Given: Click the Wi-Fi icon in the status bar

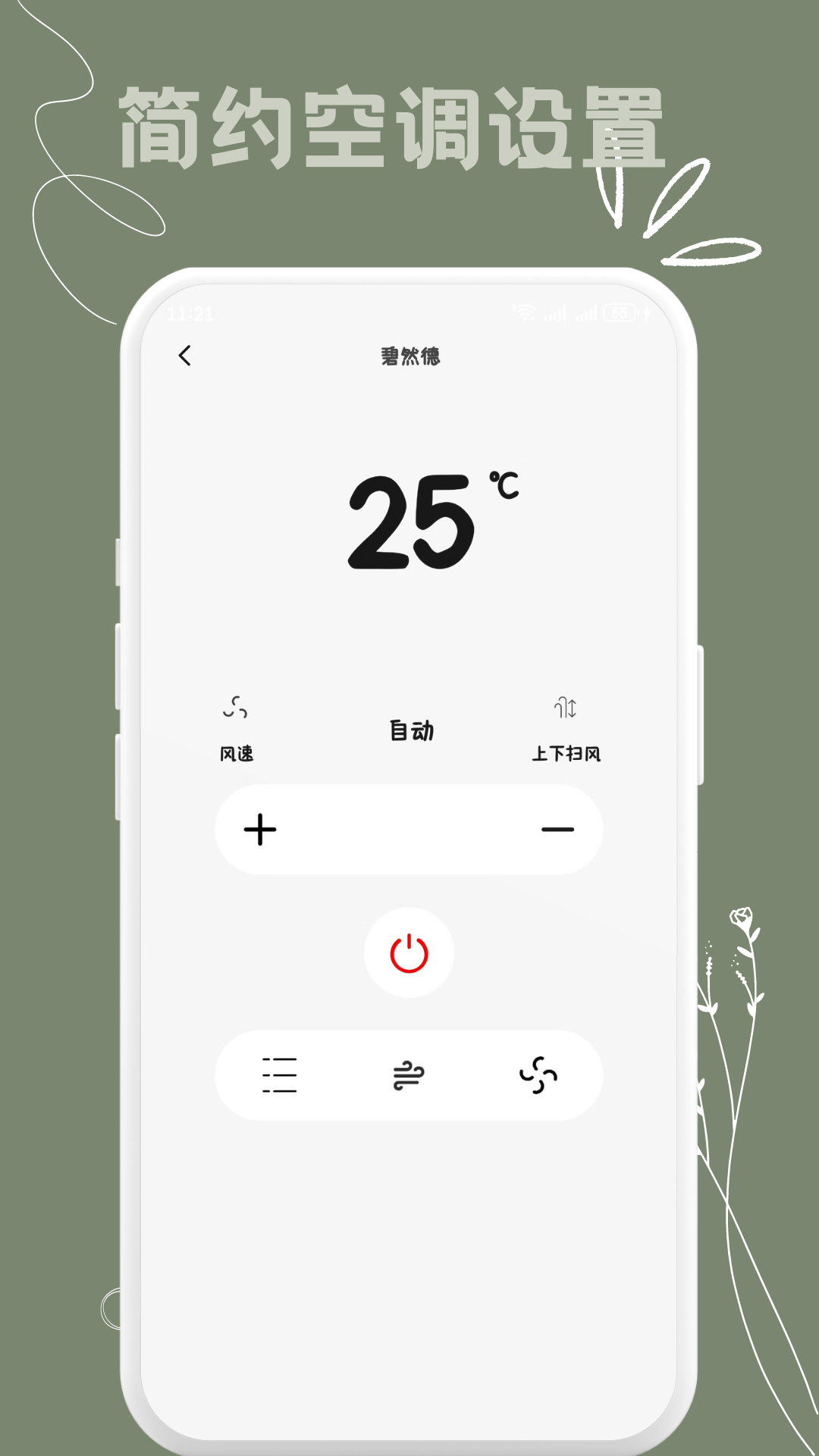Looking at the screenshot, I should 525,311.
